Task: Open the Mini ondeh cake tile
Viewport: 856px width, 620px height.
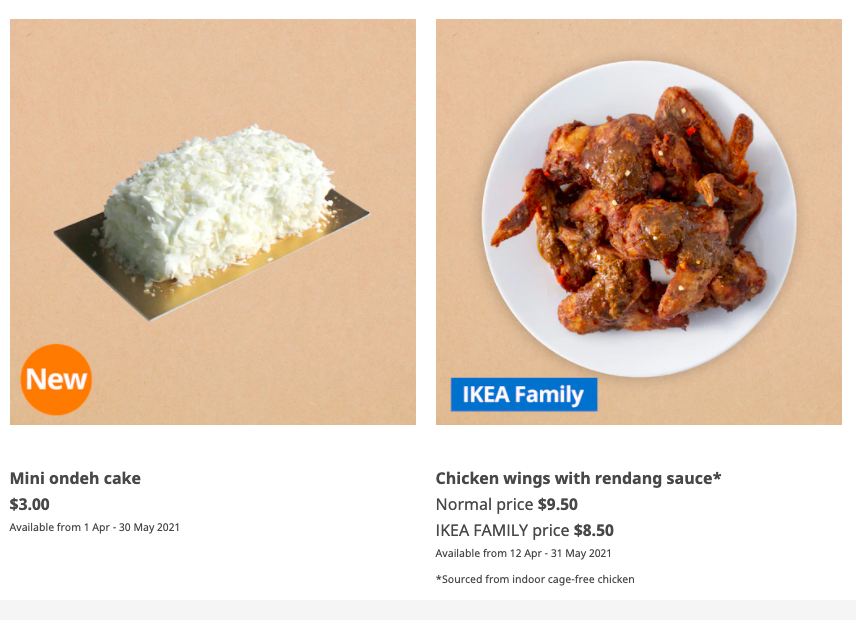Action: [x=212, y=222]
